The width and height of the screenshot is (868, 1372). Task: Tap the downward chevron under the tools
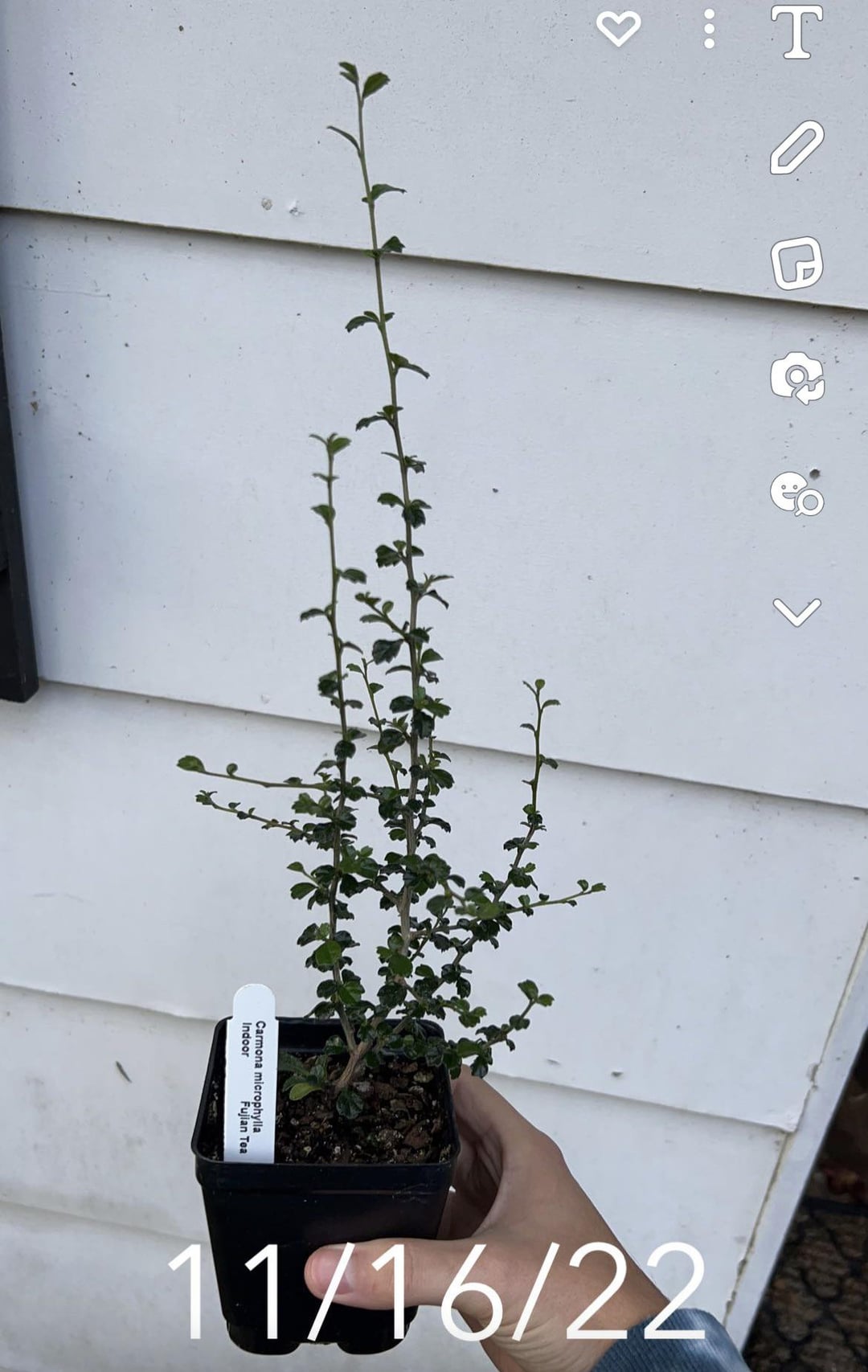[796, 612]
